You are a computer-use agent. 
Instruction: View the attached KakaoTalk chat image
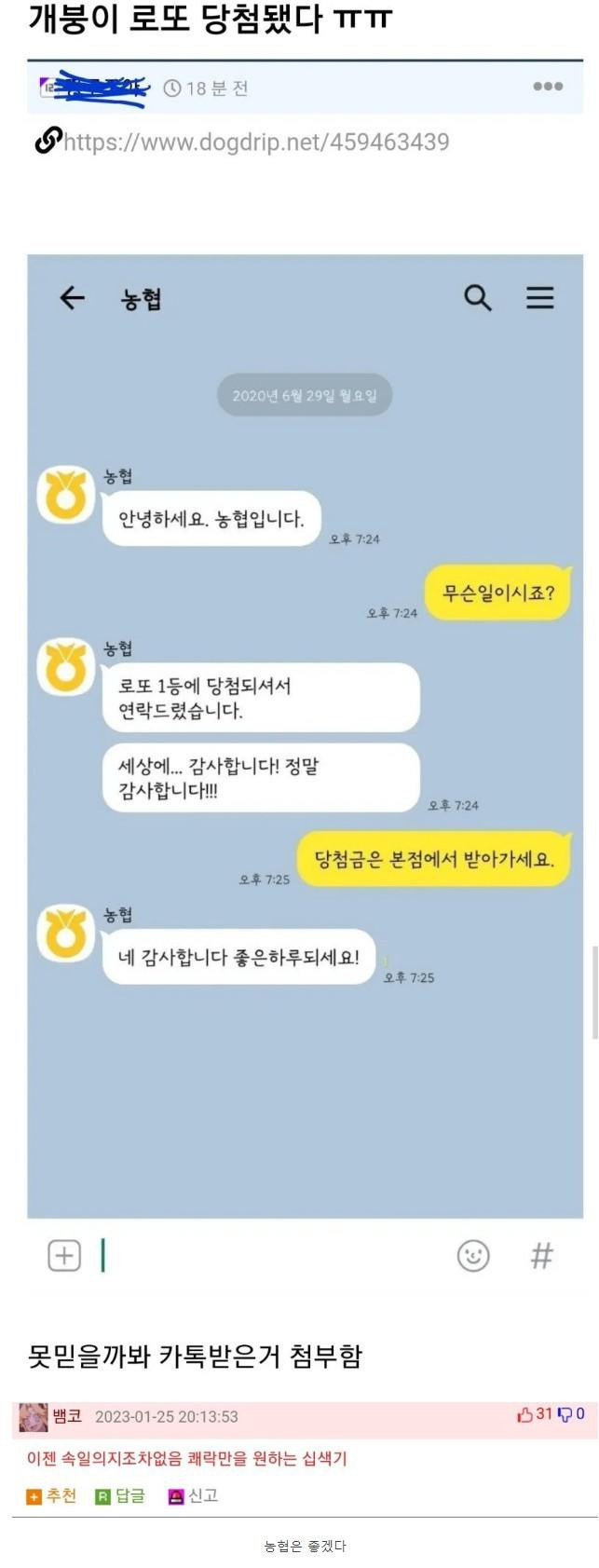(x=305, y=764)
